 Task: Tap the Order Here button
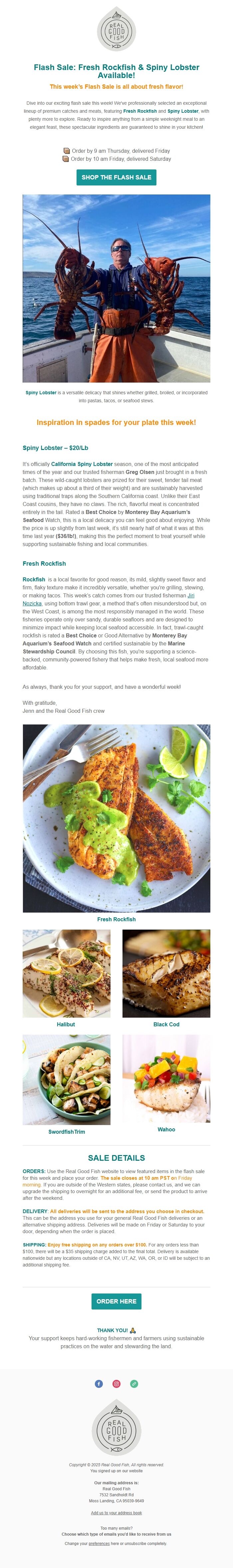tap(116, 1301)
